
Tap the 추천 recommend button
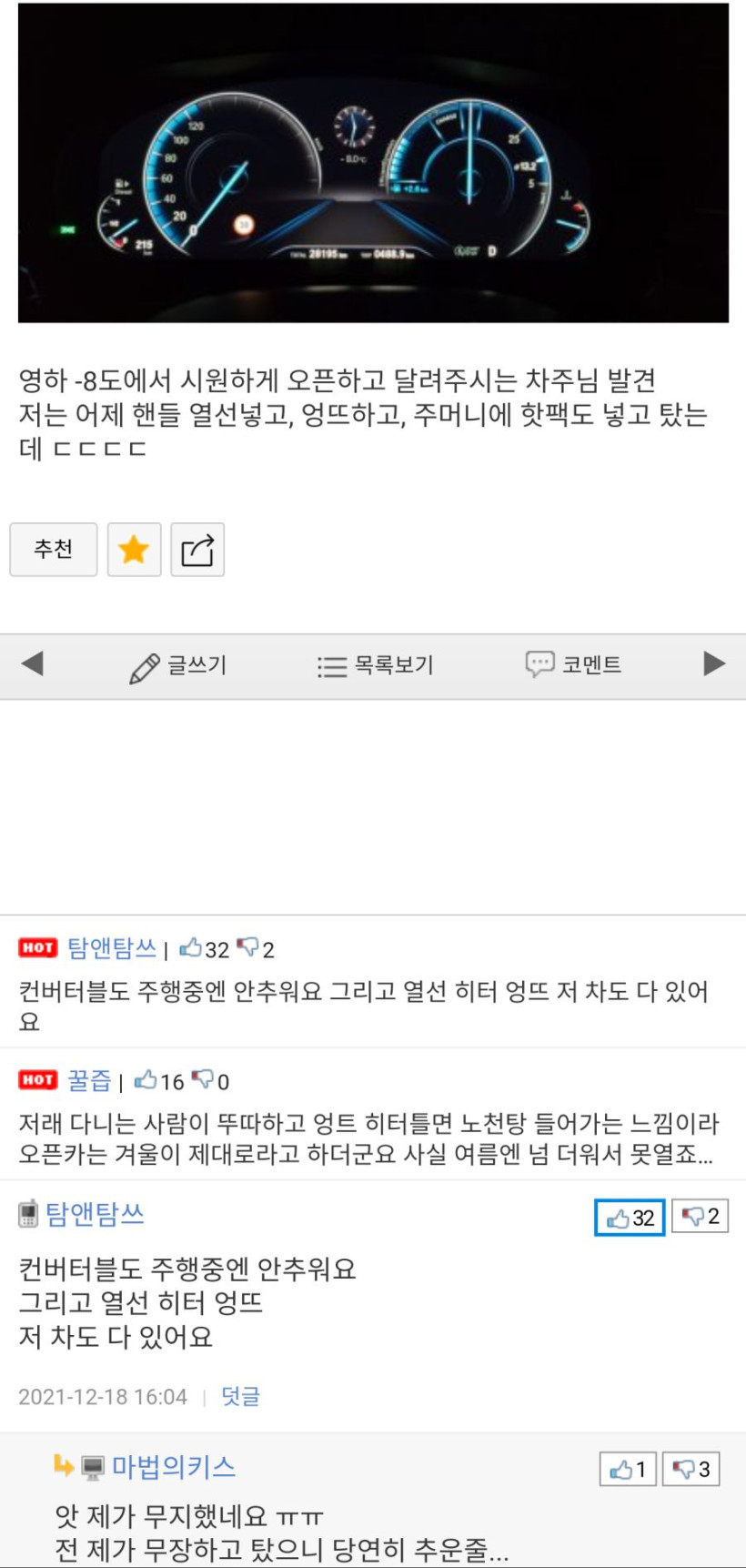point(53,549)
